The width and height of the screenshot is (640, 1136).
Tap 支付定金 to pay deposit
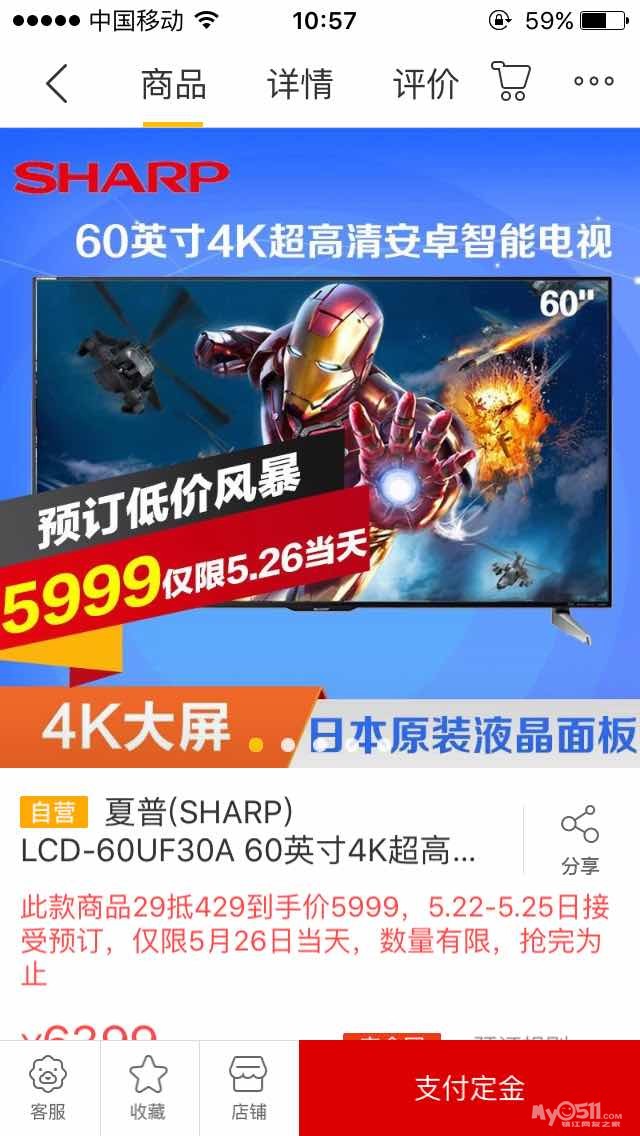coord(469,1088)
